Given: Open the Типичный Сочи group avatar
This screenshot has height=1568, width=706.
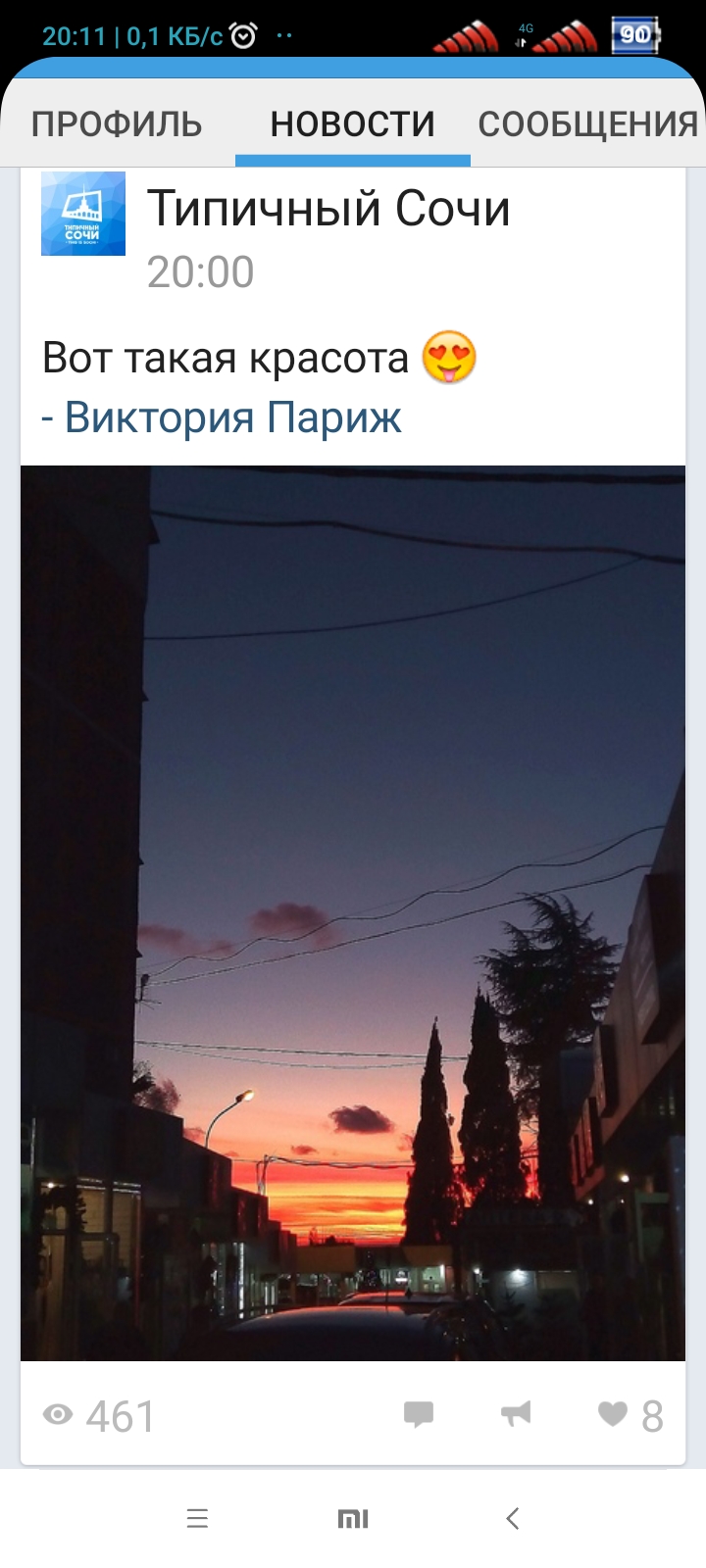Looking at the screenshot, I should 83,214.
